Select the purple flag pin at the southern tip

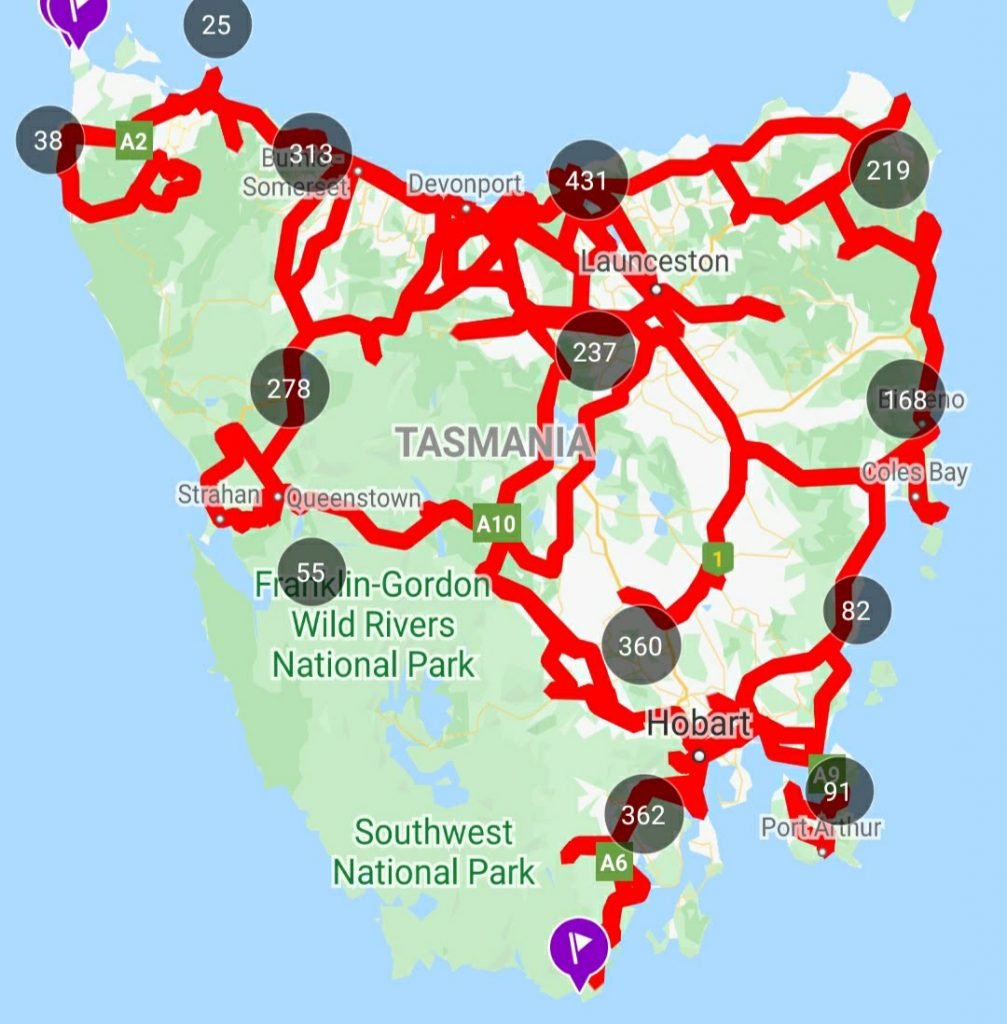578,947
